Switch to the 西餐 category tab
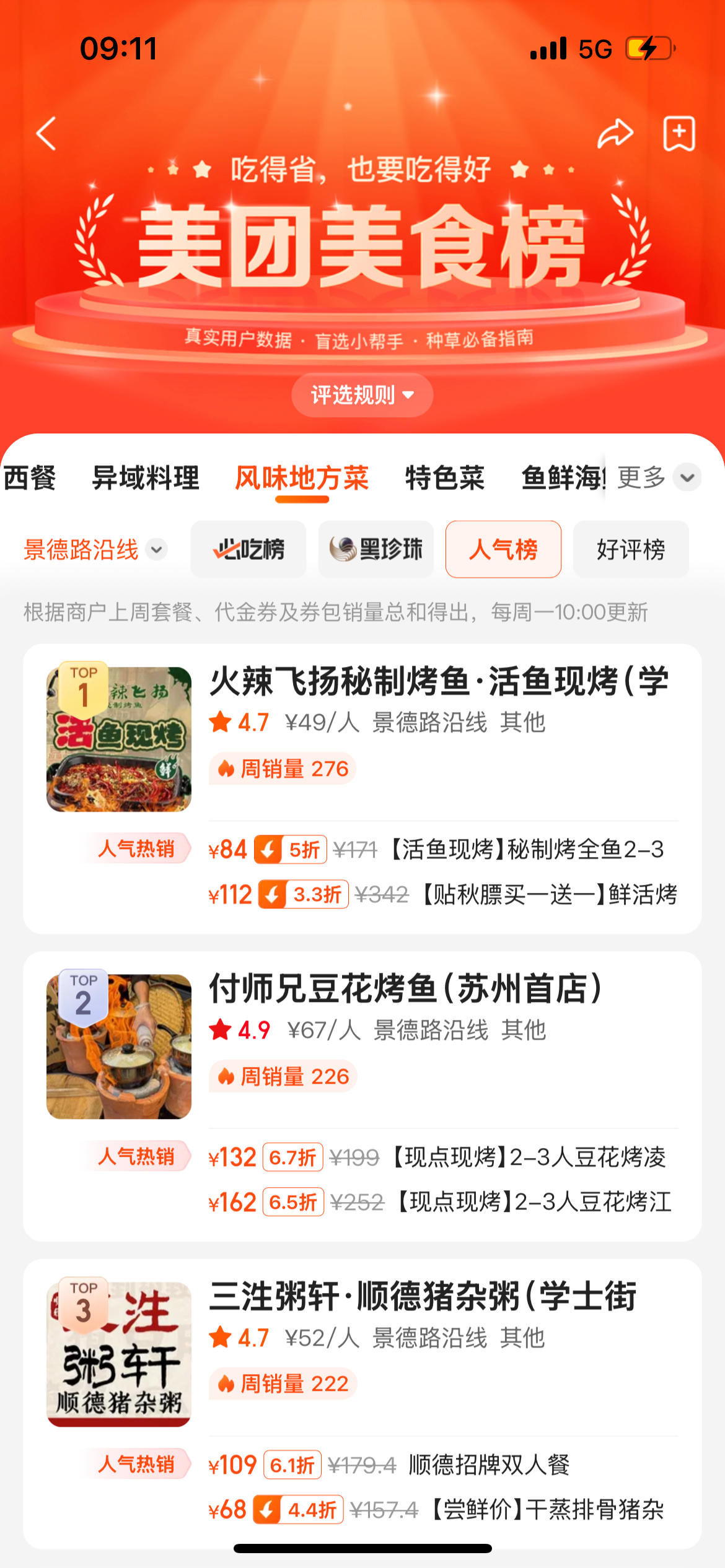The height and width of the screenshot is (1568, 725). (29, 477)
